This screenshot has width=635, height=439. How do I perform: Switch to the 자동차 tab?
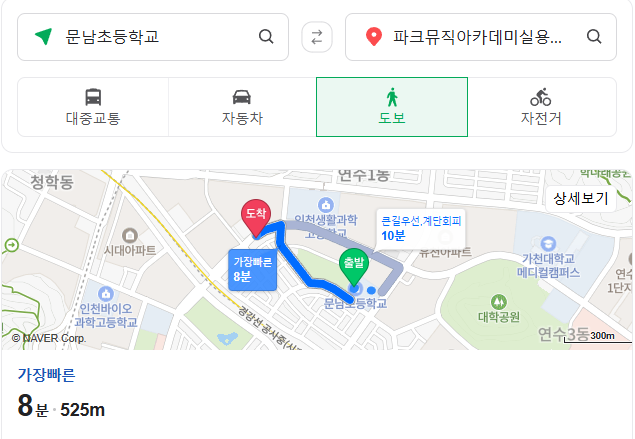[242, 107]
